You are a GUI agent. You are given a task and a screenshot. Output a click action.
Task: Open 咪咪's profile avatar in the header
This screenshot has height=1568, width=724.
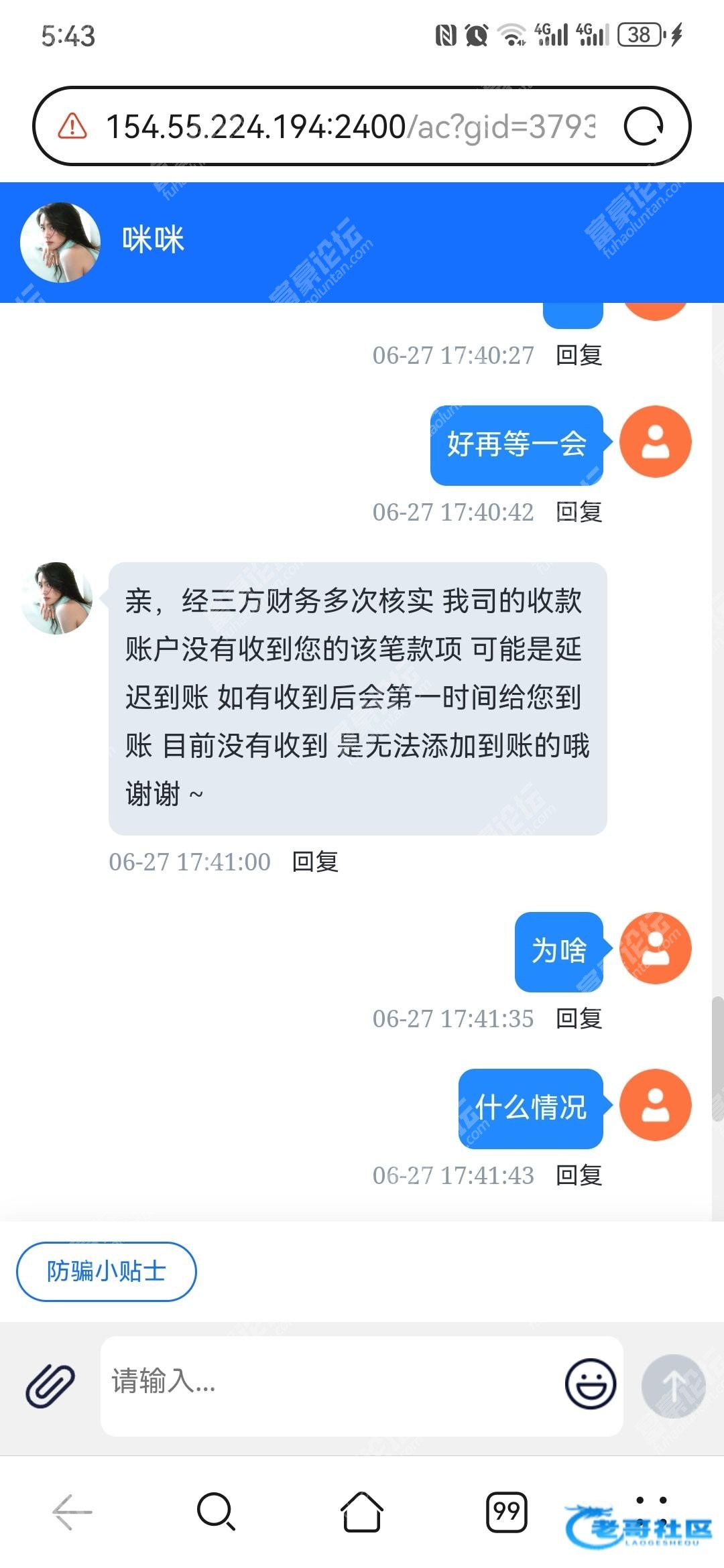pyautogui.click(x=60, y=242)
